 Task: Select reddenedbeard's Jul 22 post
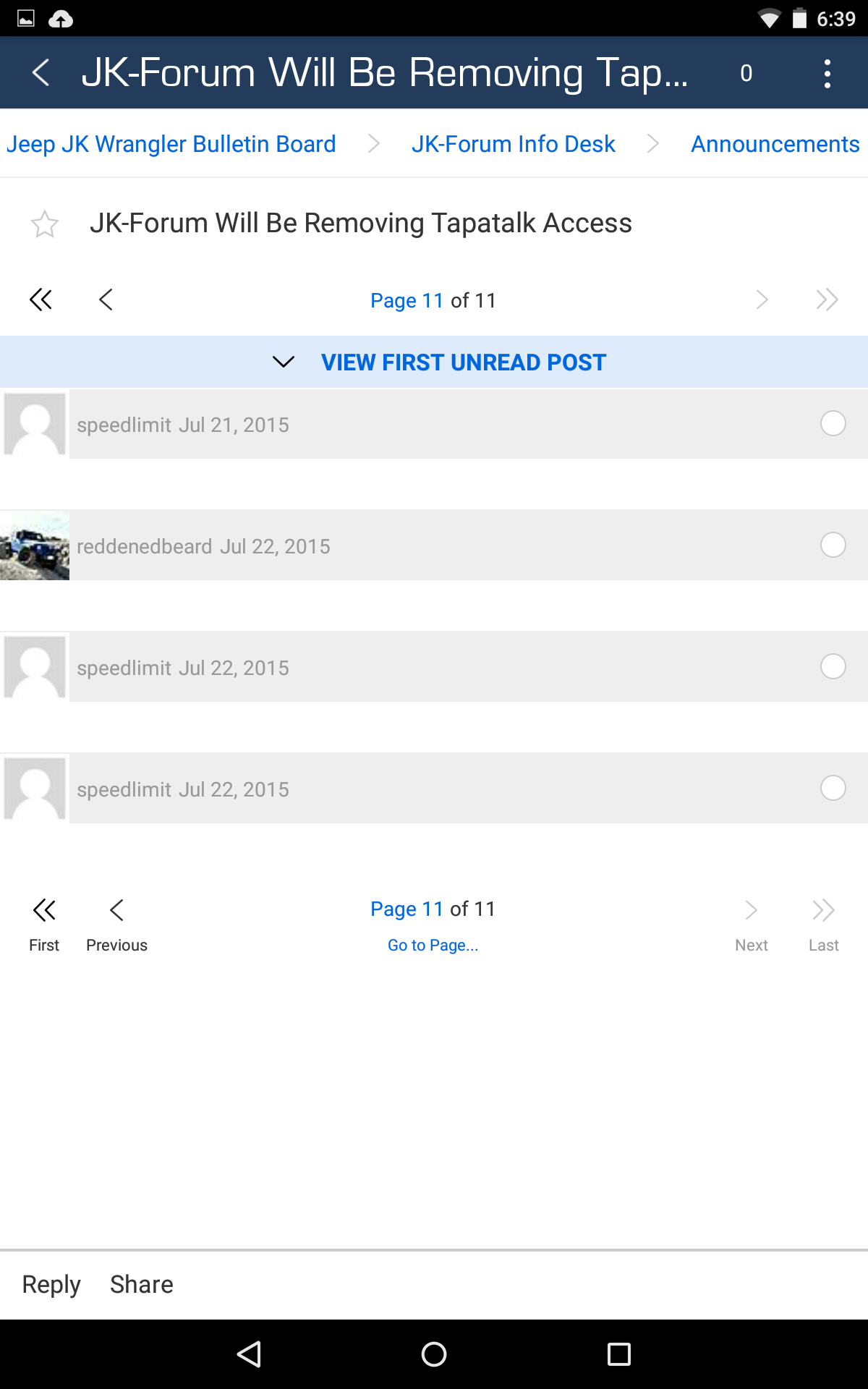[x=833, y=545]
